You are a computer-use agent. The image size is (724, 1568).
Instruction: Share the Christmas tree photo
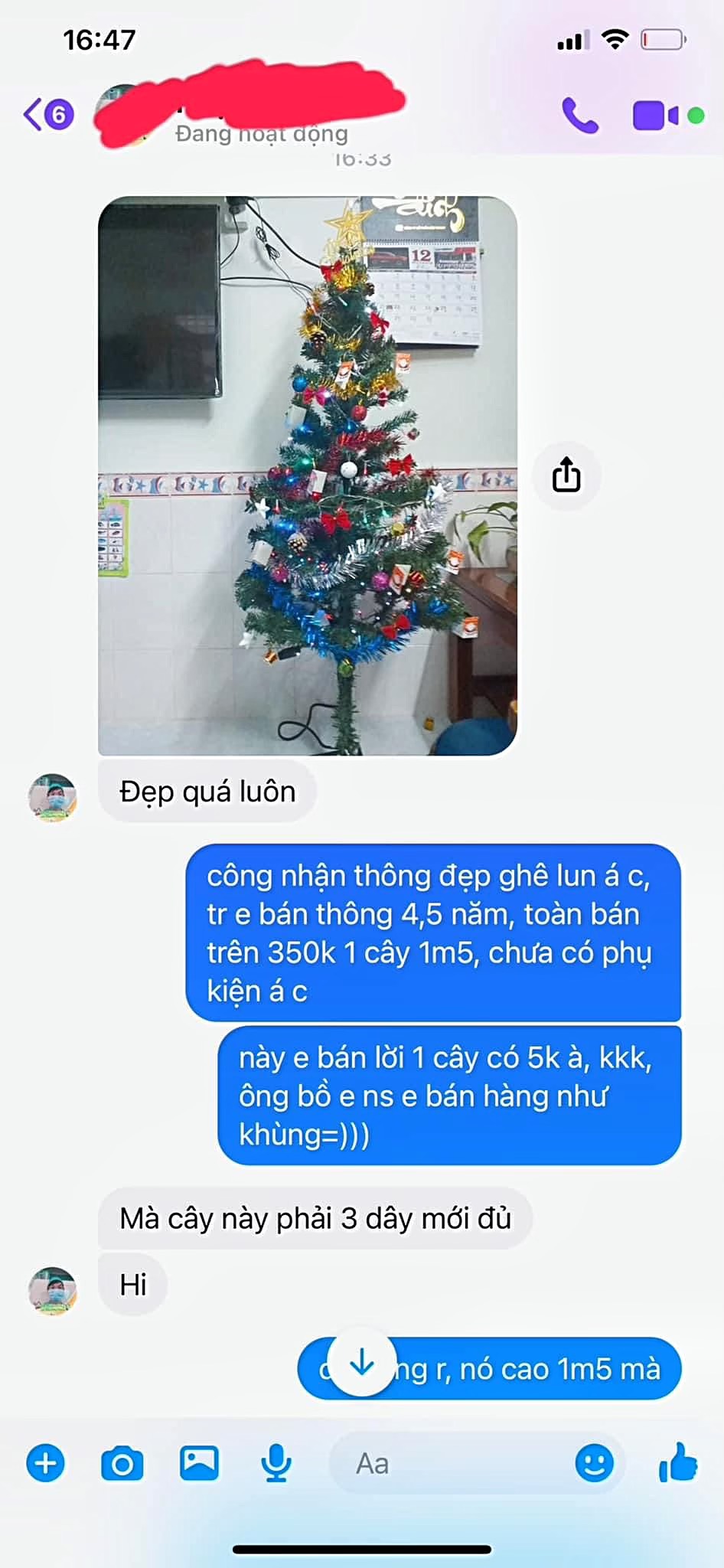point(566,475)
